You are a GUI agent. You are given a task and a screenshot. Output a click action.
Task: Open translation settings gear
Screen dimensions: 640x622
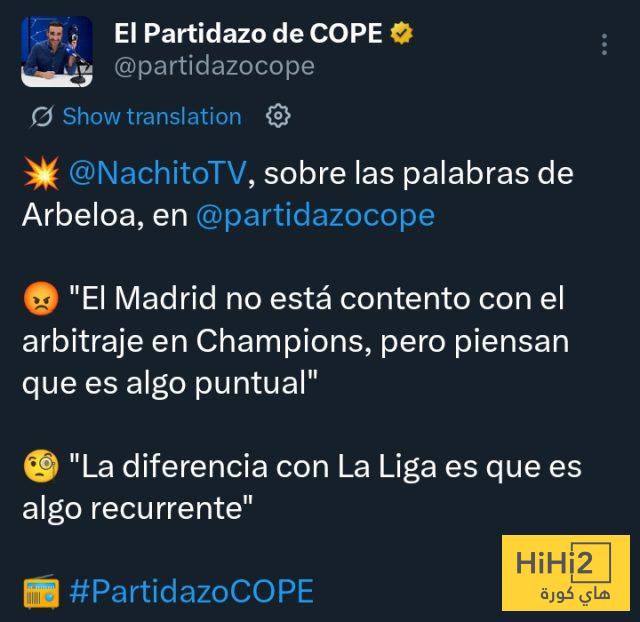pyautogui.click(x=278, y=116)
